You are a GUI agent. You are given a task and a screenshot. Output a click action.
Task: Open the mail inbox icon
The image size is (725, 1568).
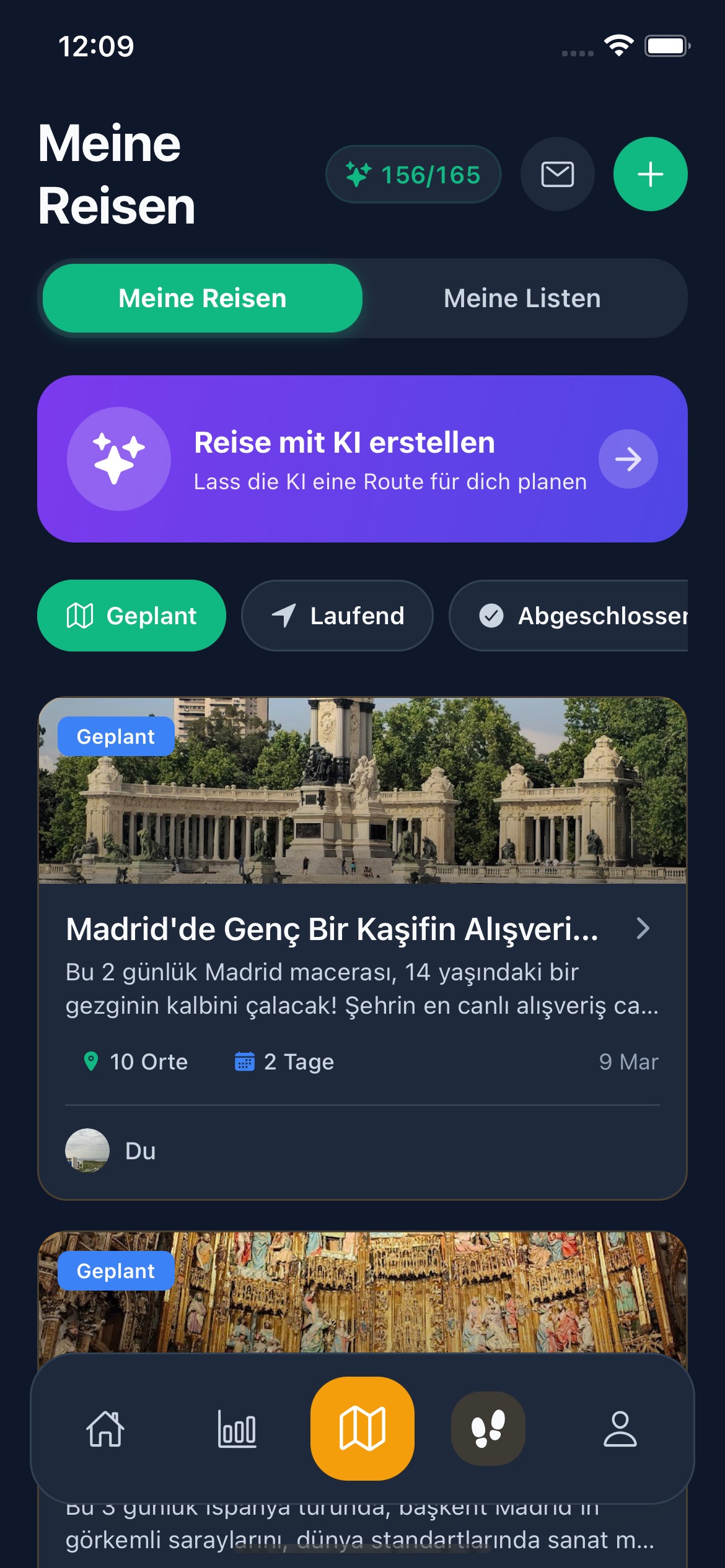click(557, 174)
